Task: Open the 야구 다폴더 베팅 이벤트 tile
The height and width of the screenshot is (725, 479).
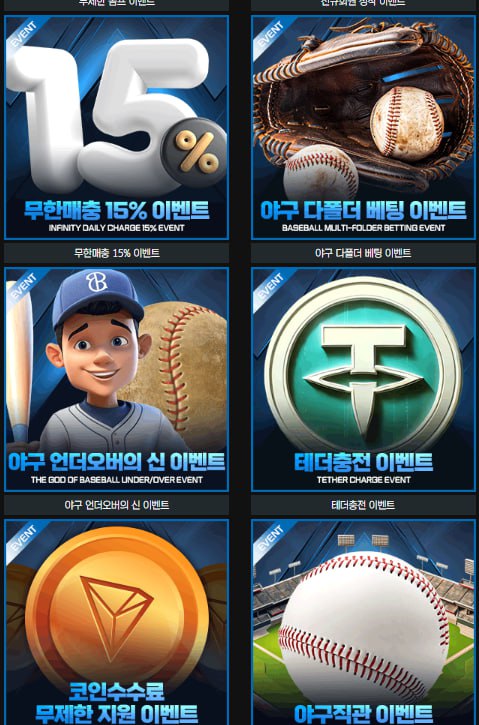Action: coord(363,128)
